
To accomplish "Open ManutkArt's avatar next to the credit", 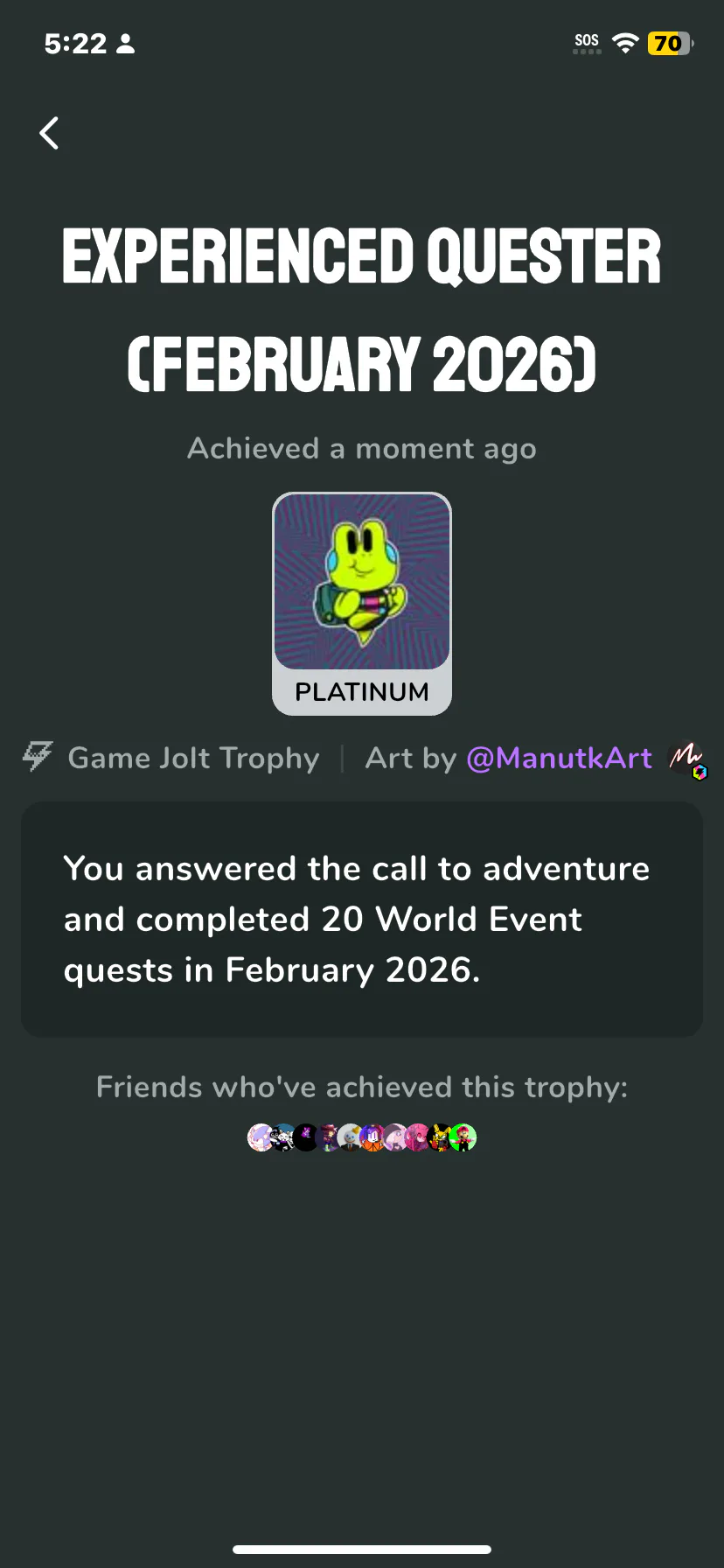I will point(686,758).
